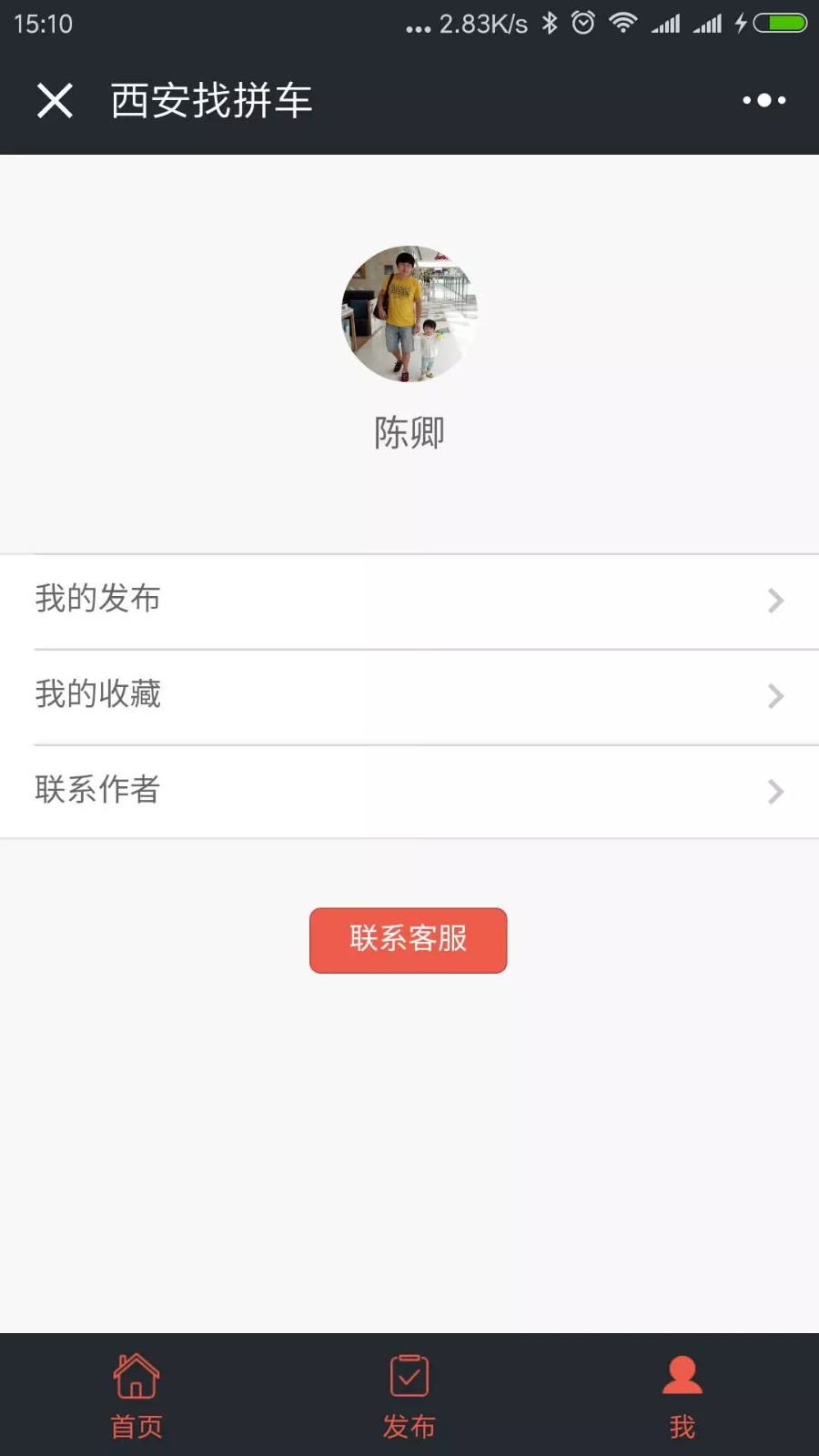Open 我的发布 row

409,601
